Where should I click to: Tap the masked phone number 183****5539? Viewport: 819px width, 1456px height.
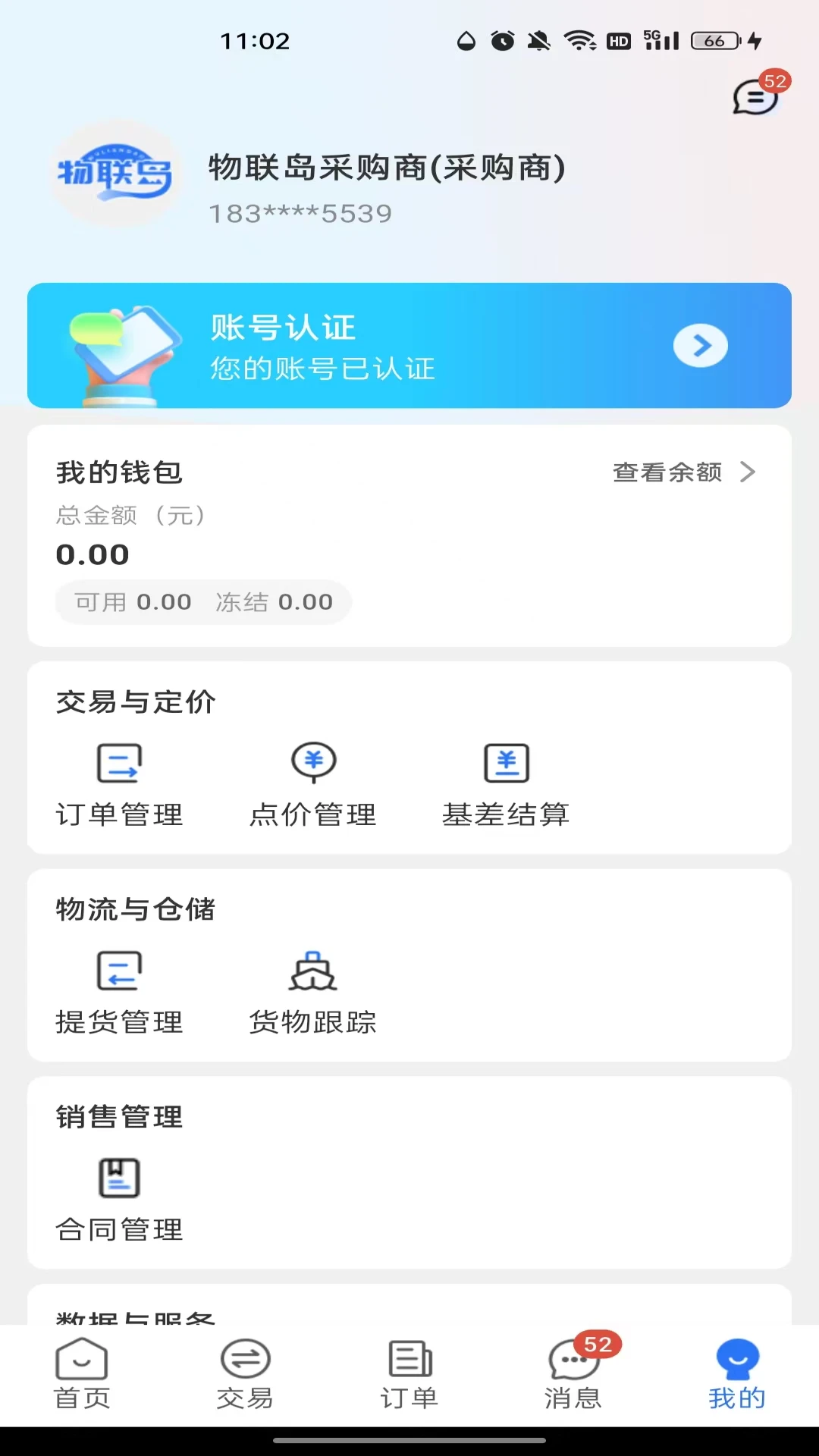[300, 212]
